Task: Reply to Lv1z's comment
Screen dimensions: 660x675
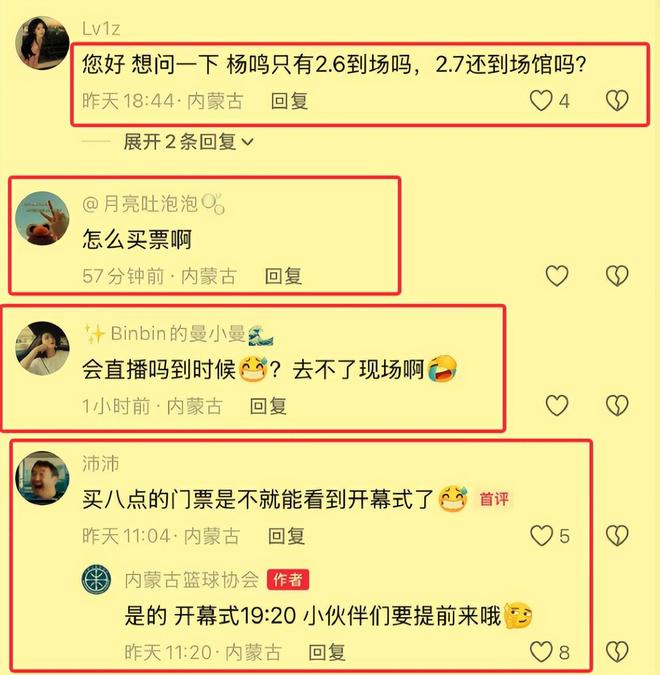Action: click(x=290, y=101)
